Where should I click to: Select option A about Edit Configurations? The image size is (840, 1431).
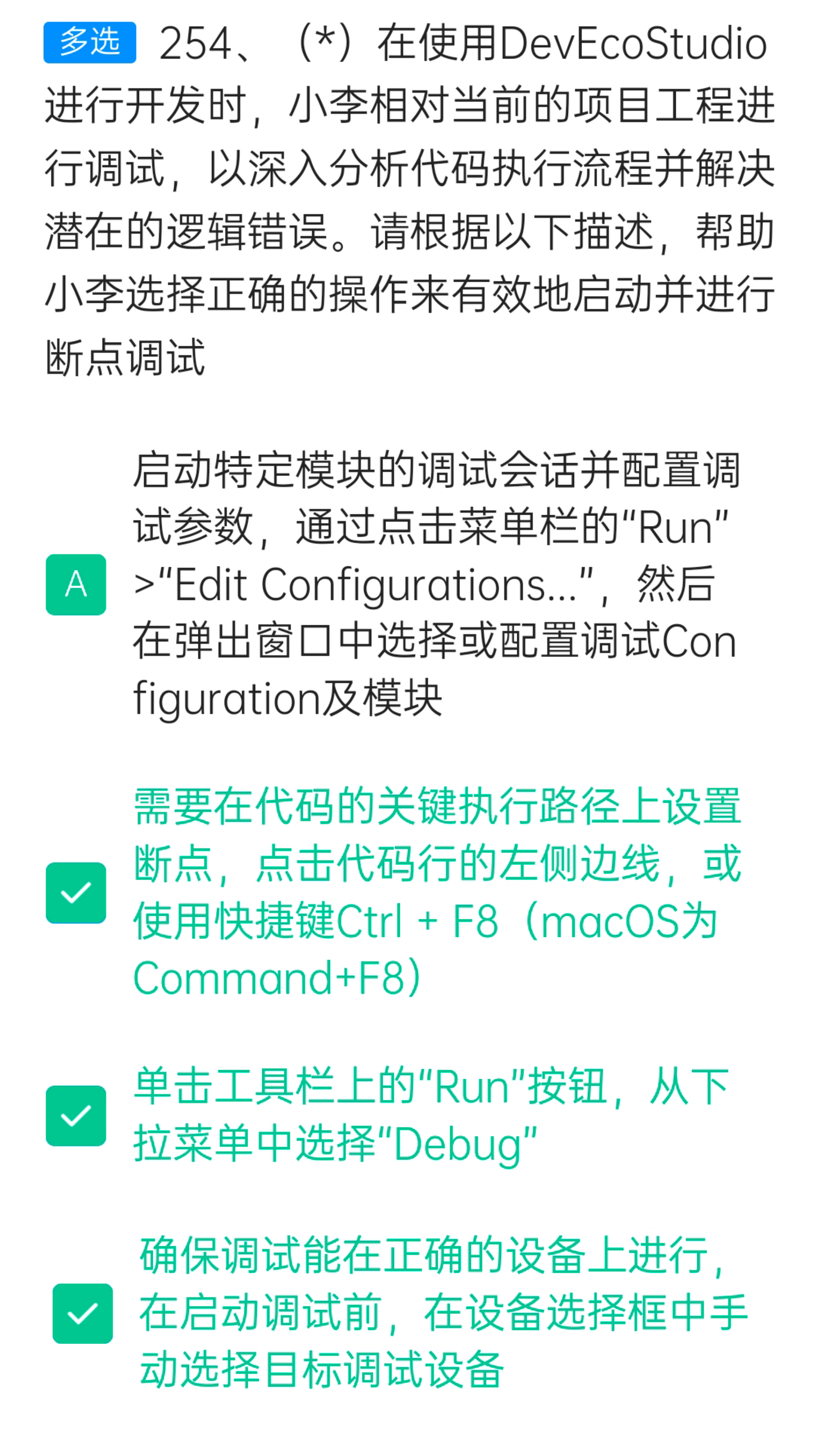(76, 584)
